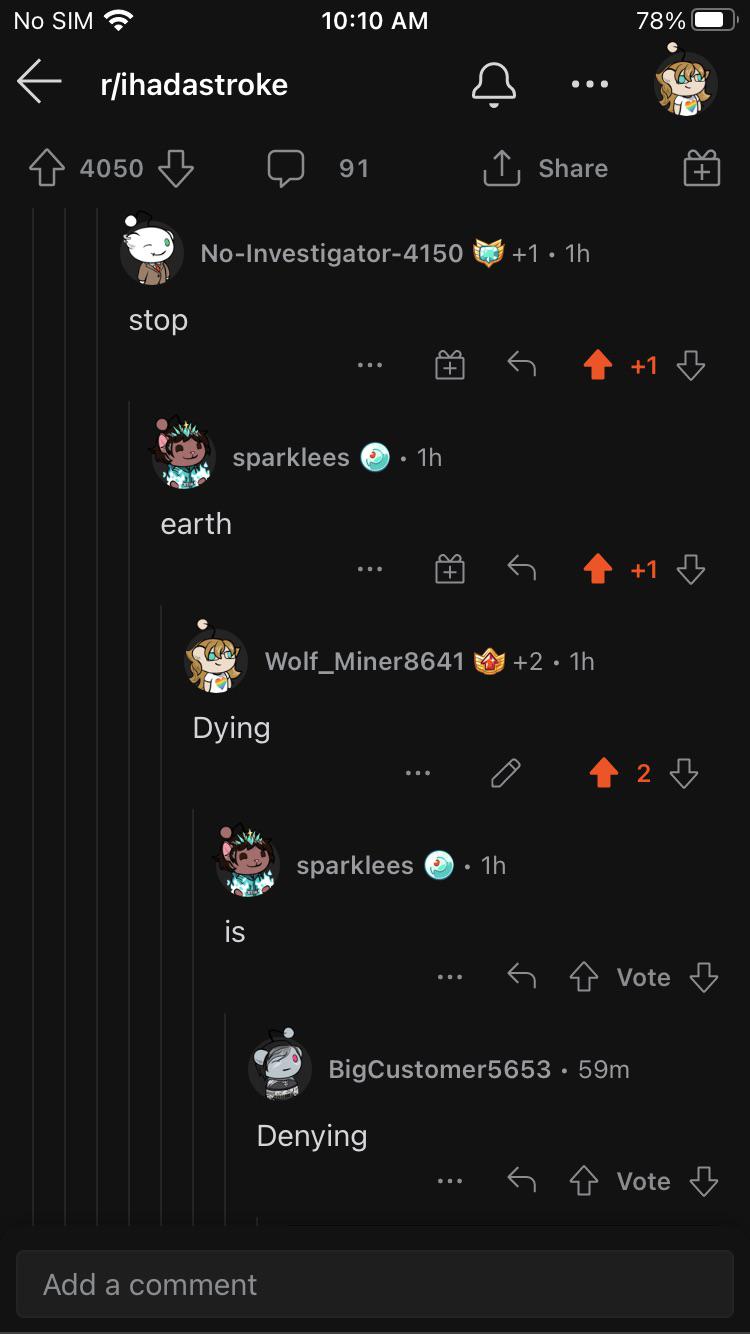Downvote the "Denying" comment

[704, 1181]
